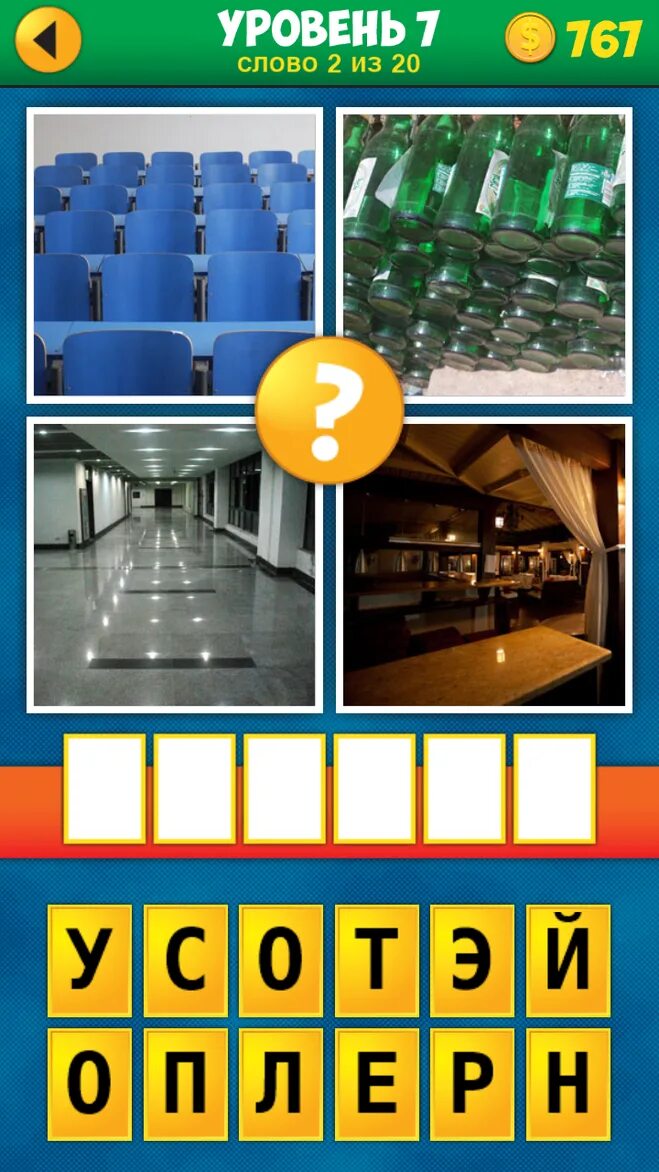Image resolution: width=659 pixels, height=1172 pixels.
Task: Tap the letter П tile
Action: [x=186, y=1084]
